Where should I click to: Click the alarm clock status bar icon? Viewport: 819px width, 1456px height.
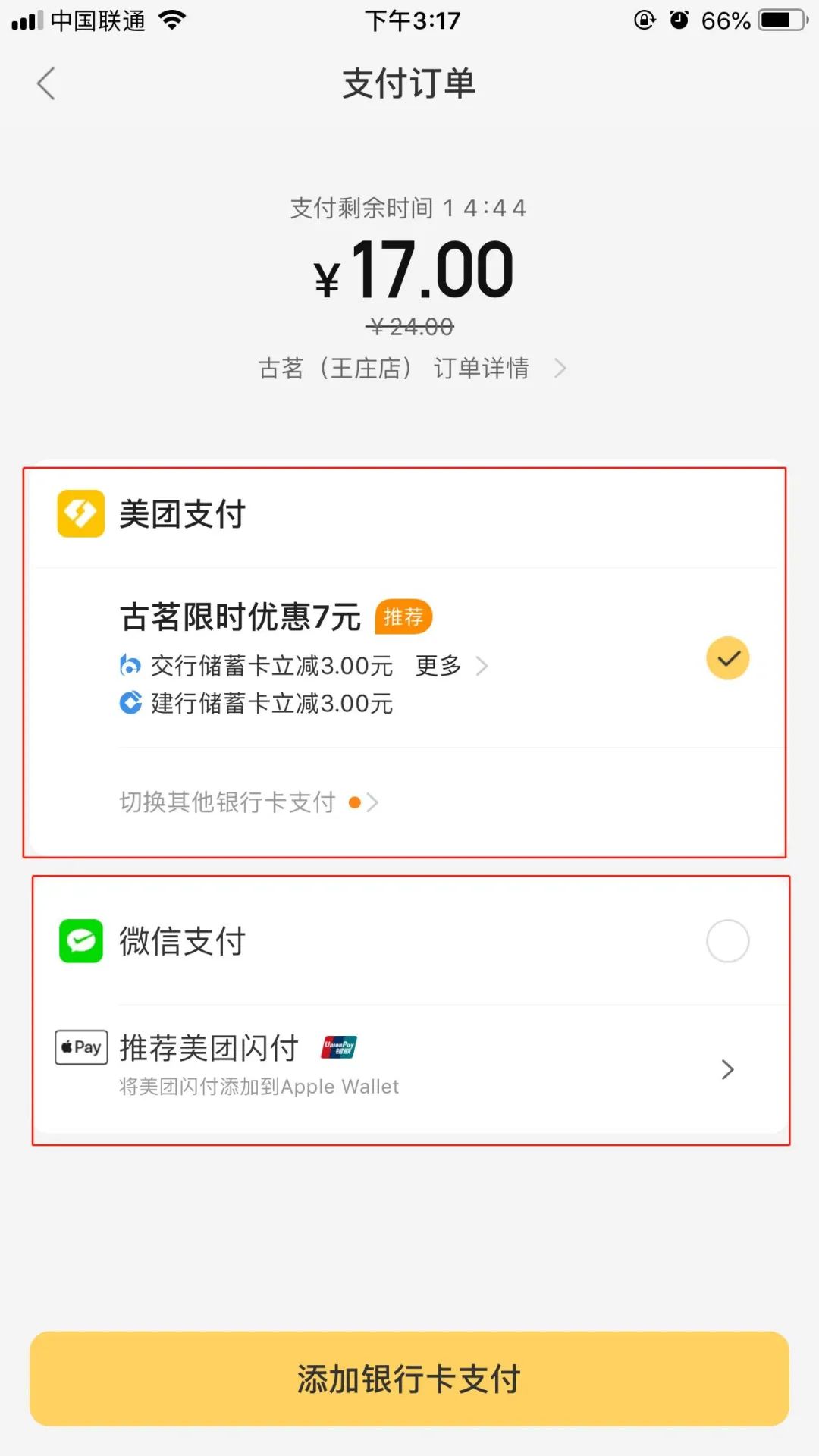[680, 20]
